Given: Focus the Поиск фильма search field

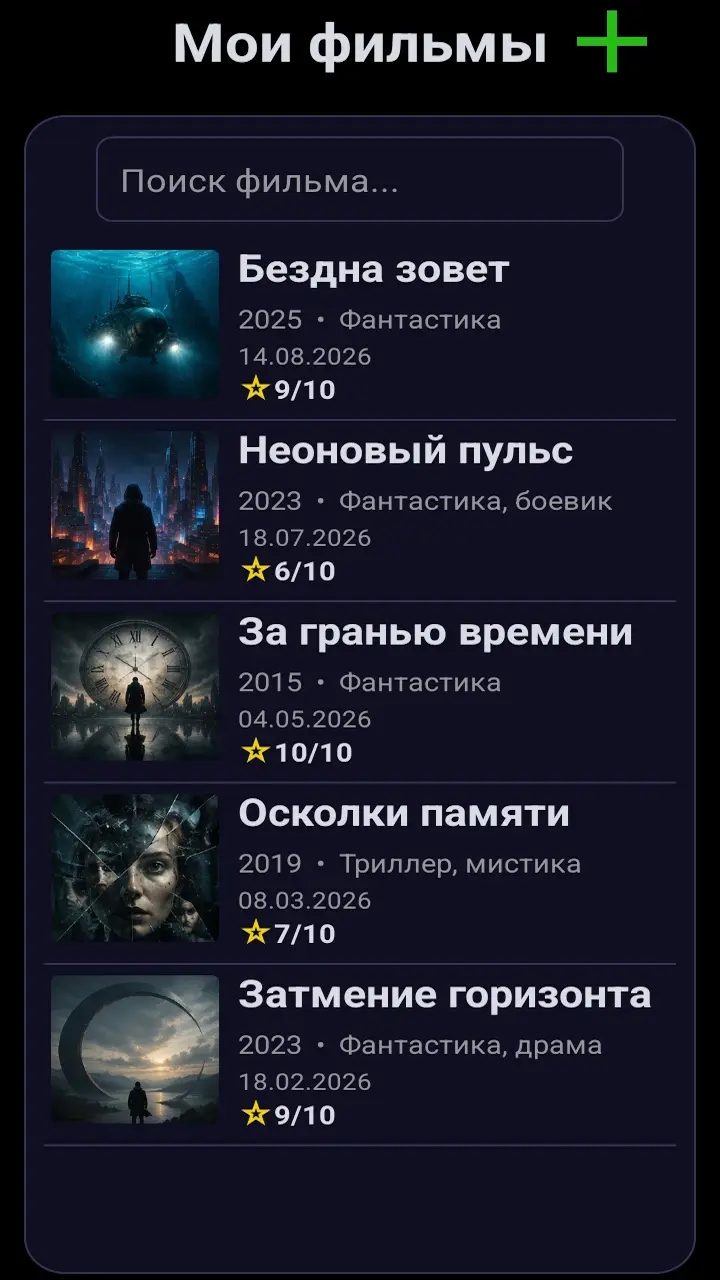Looking at the screenshot, I should (360, 179).
